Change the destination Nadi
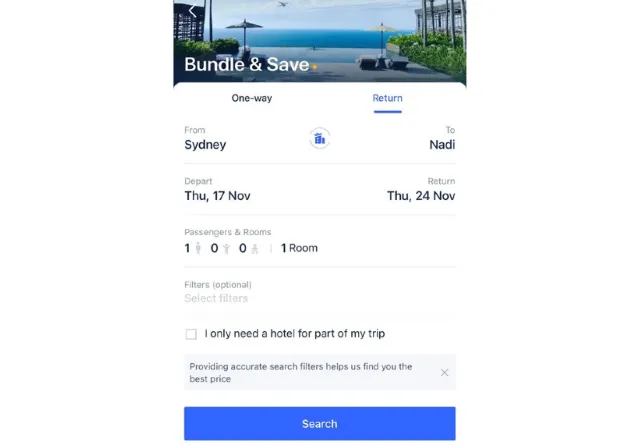The image size is (640, 448). [442, 144]
